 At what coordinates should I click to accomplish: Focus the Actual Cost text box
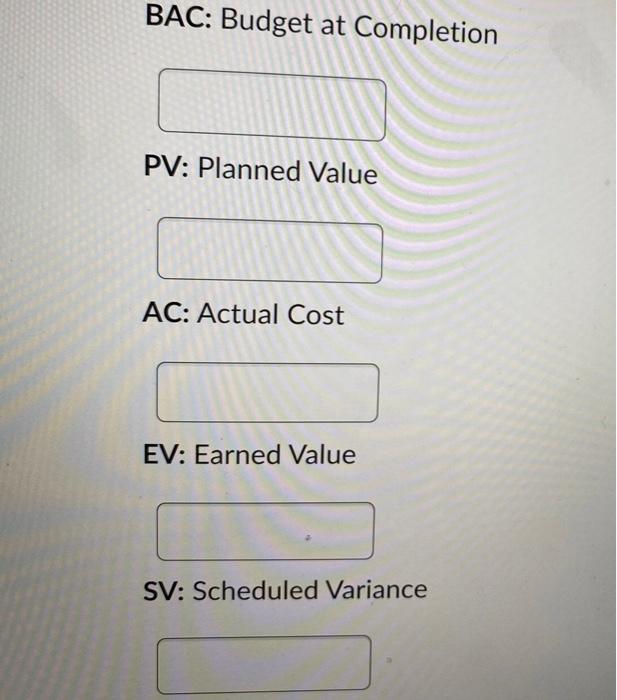pos(267,393)
